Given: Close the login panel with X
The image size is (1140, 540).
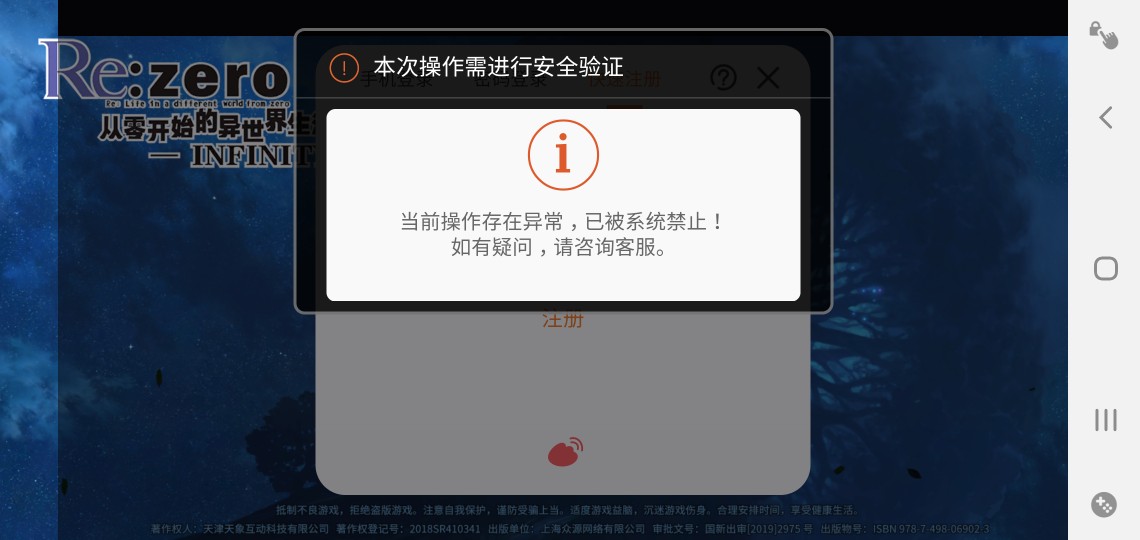Looking at the screenshot, I should point(768,78).
